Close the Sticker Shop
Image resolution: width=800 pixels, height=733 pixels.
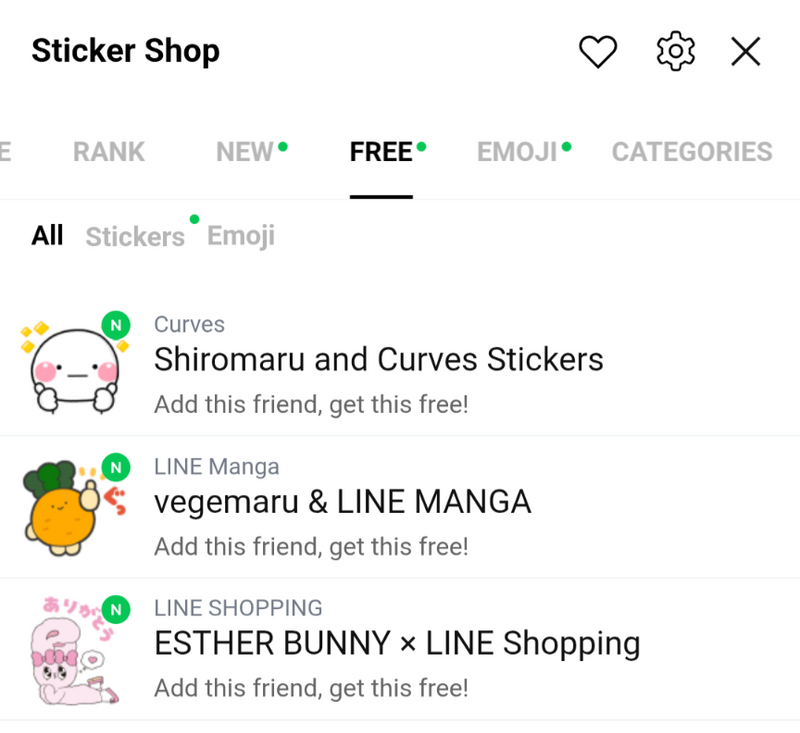[x=746, y=51]
